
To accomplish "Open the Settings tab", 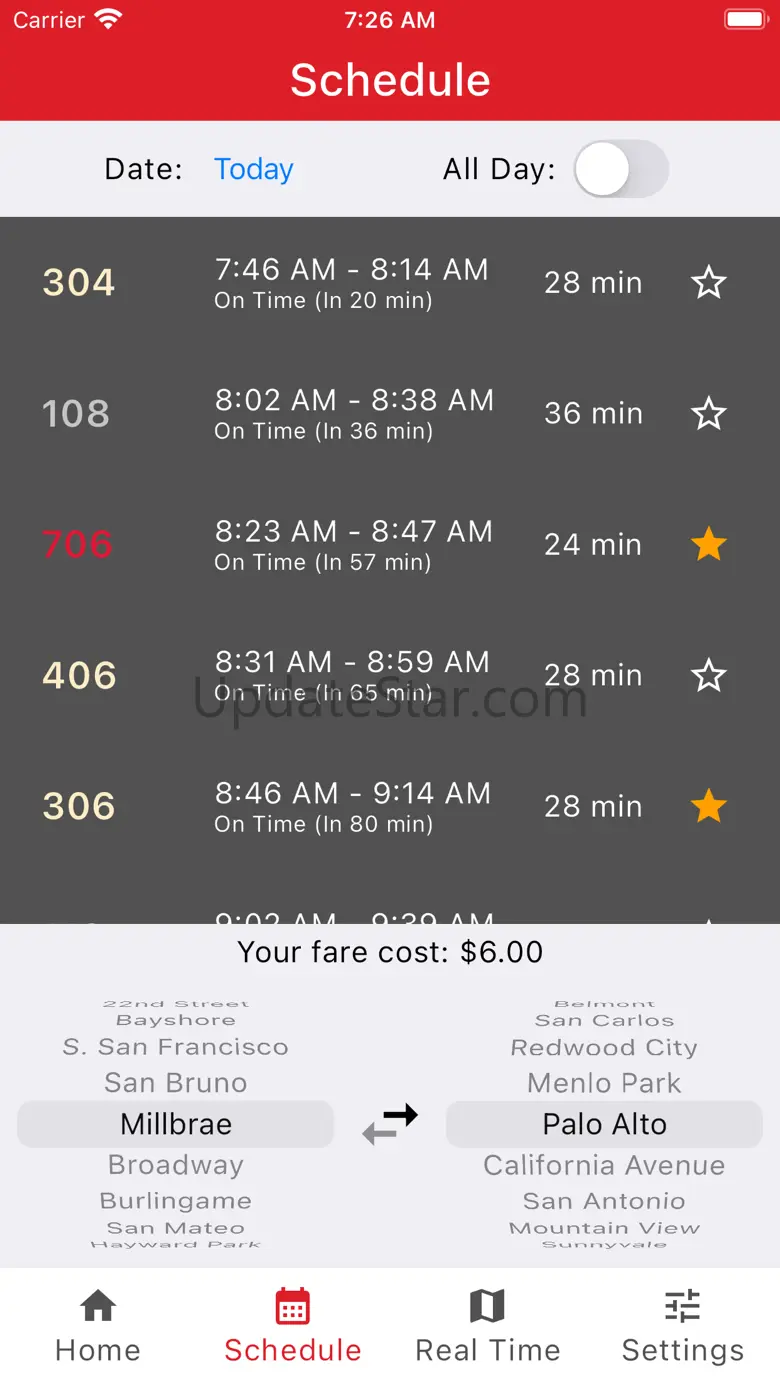I will coord(682,1326).
